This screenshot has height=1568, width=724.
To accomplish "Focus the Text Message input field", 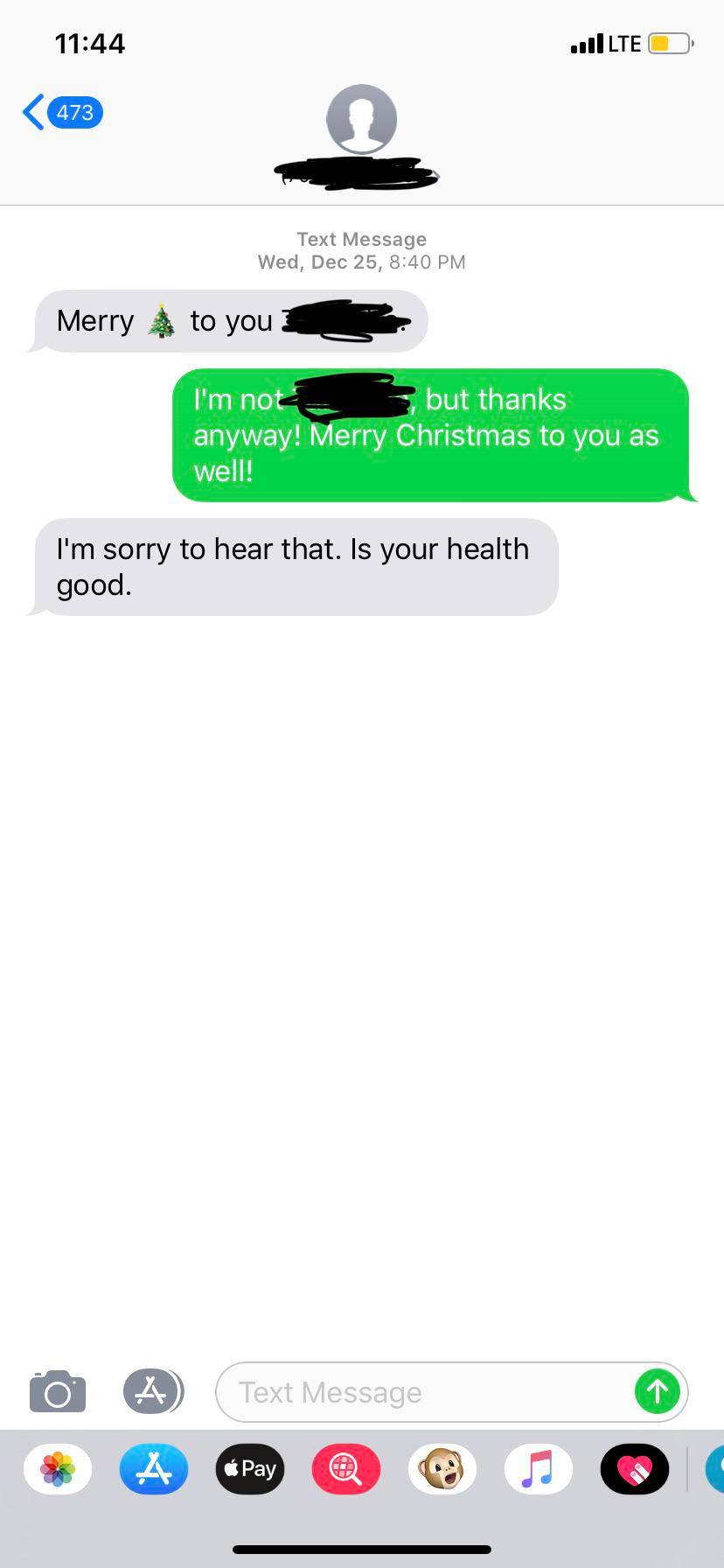I will tap(420, 1391).
